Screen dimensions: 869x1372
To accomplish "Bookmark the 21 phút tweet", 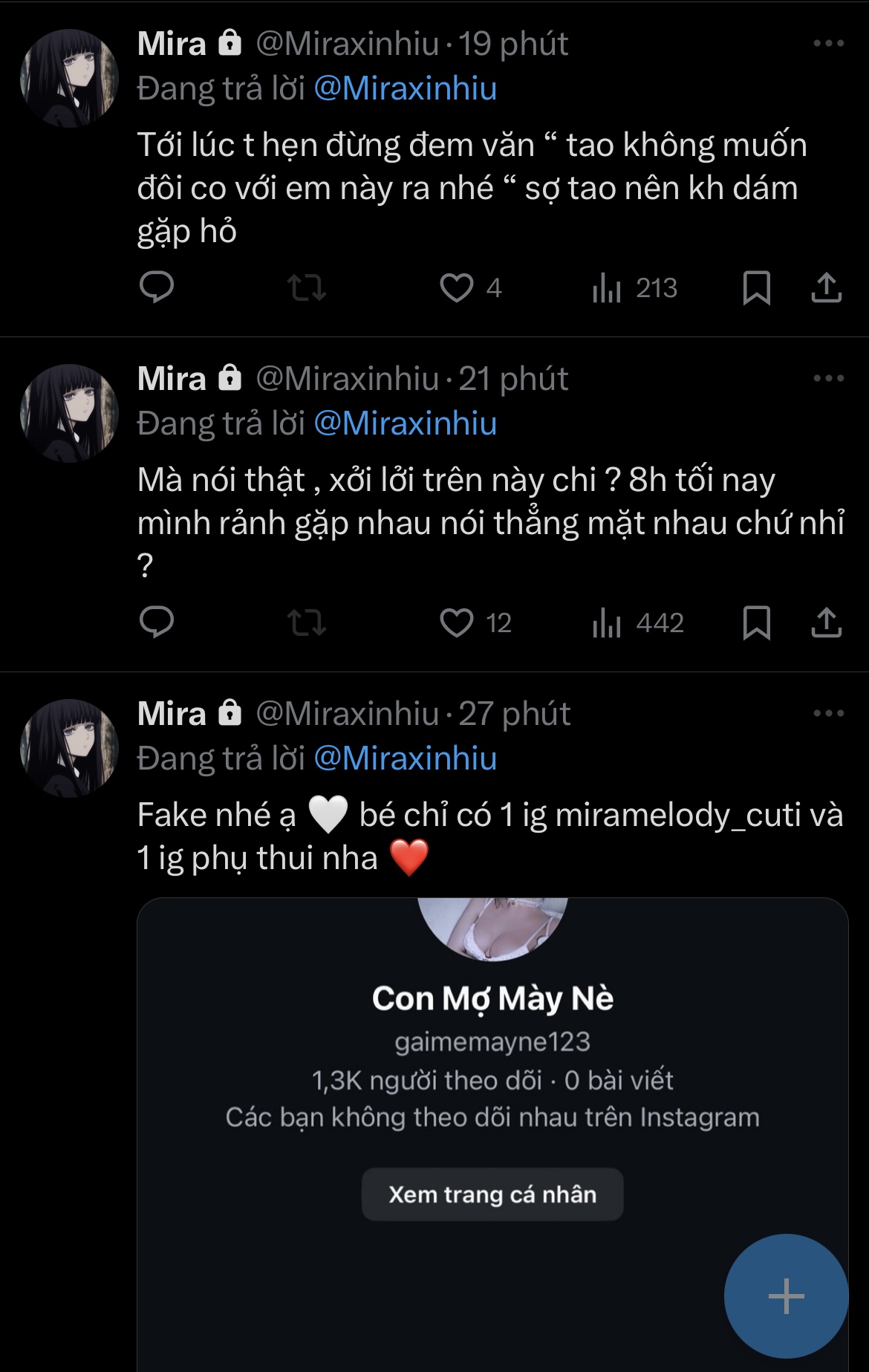I will (x=756, y=622).
